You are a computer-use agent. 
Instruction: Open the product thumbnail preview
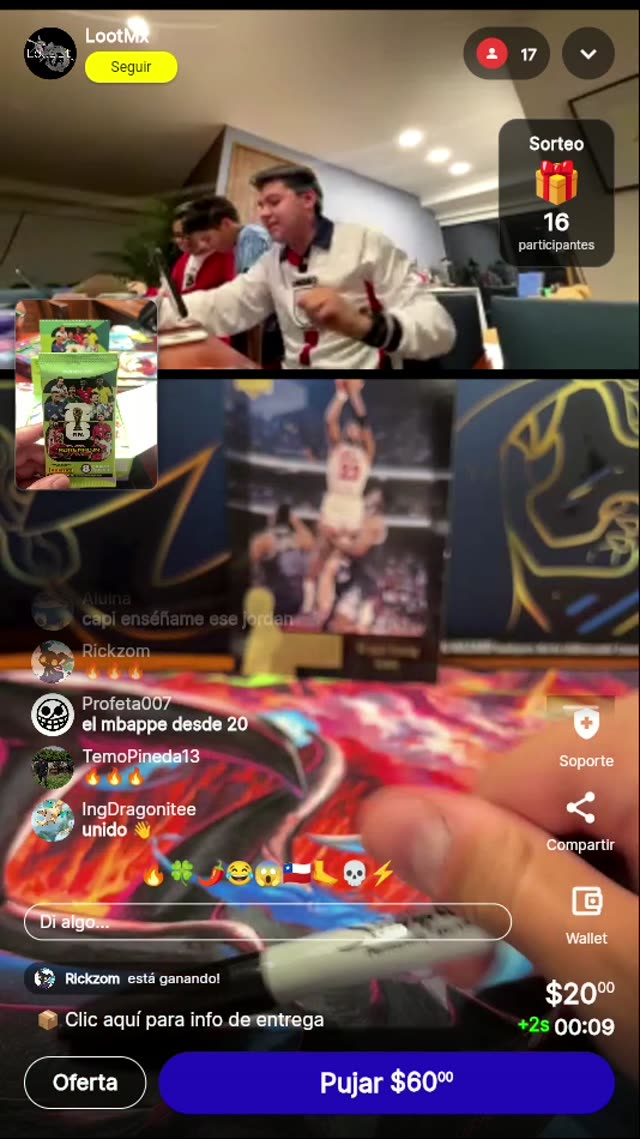pos(86,395)
